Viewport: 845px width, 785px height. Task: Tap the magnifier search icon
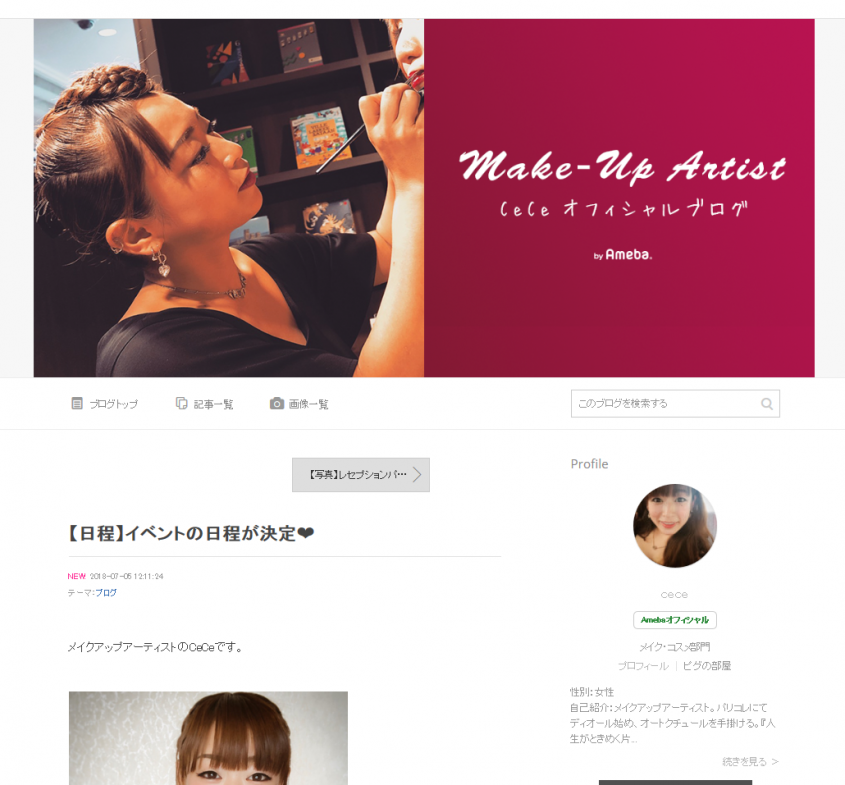tap(767, 404)
